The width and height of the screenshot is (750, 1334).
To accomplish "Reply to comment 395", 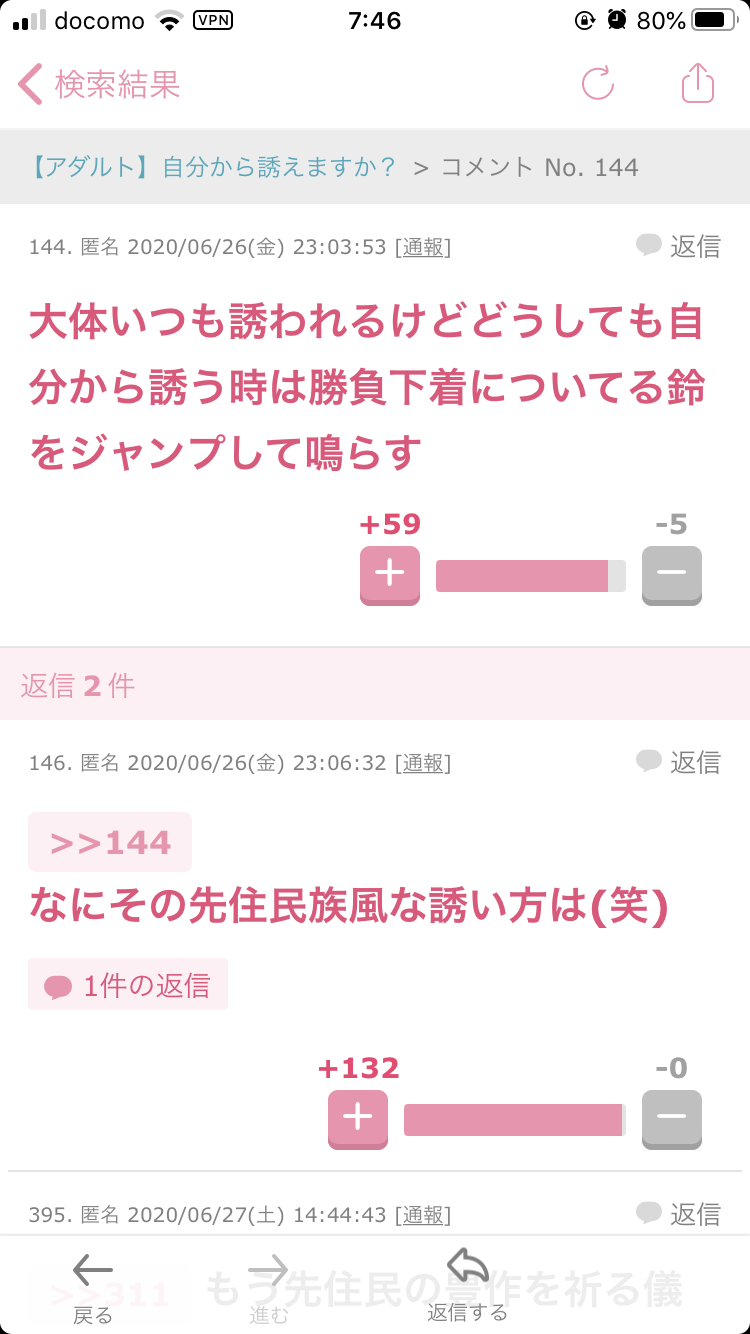I will (679, 1214).
